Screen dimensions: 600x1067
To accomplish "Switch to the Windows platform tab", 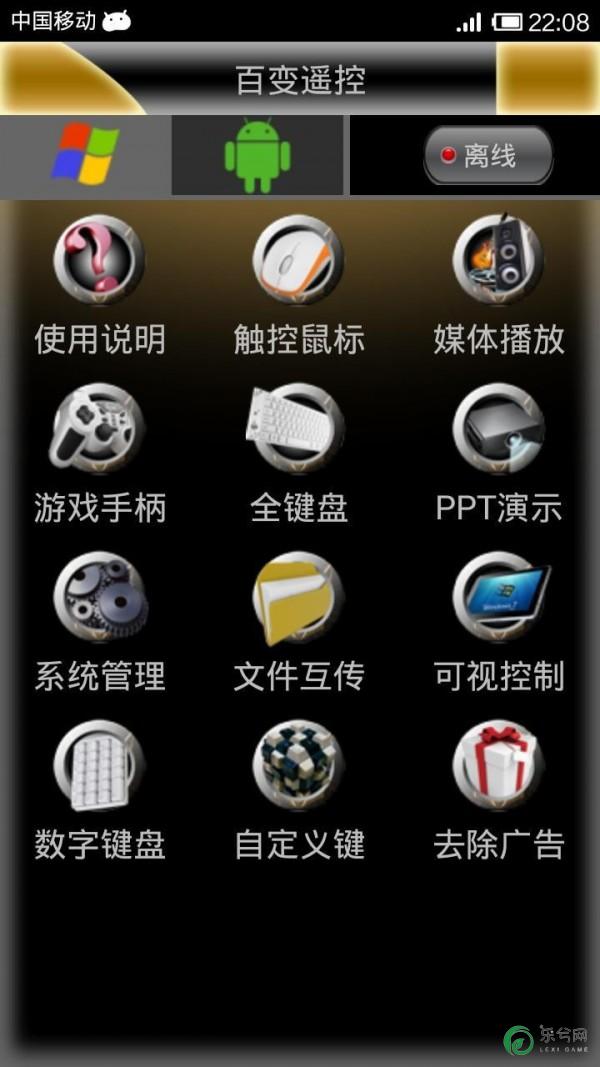I will [85, 155].
